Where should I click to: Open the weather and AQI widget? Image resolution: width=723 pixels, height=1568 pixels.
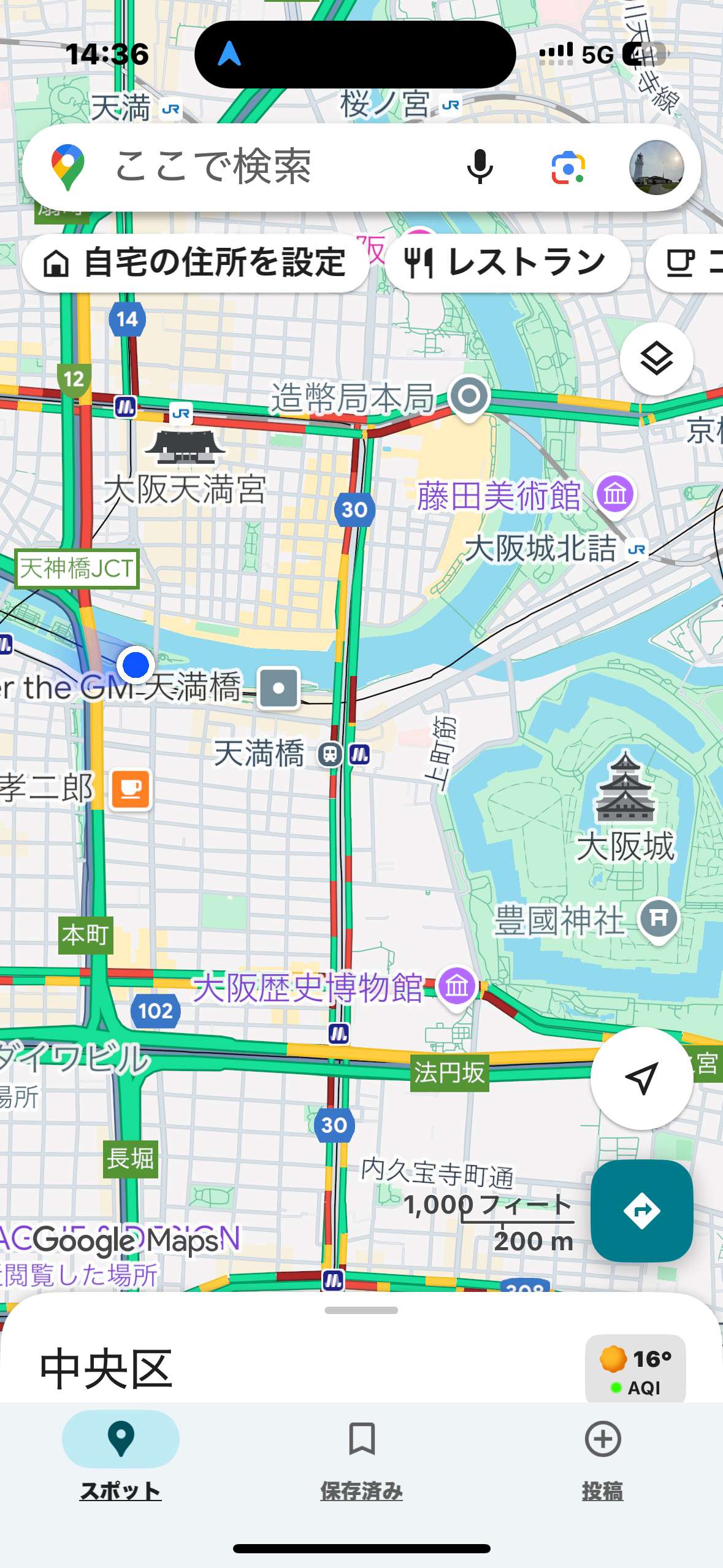coord(635,1368)
